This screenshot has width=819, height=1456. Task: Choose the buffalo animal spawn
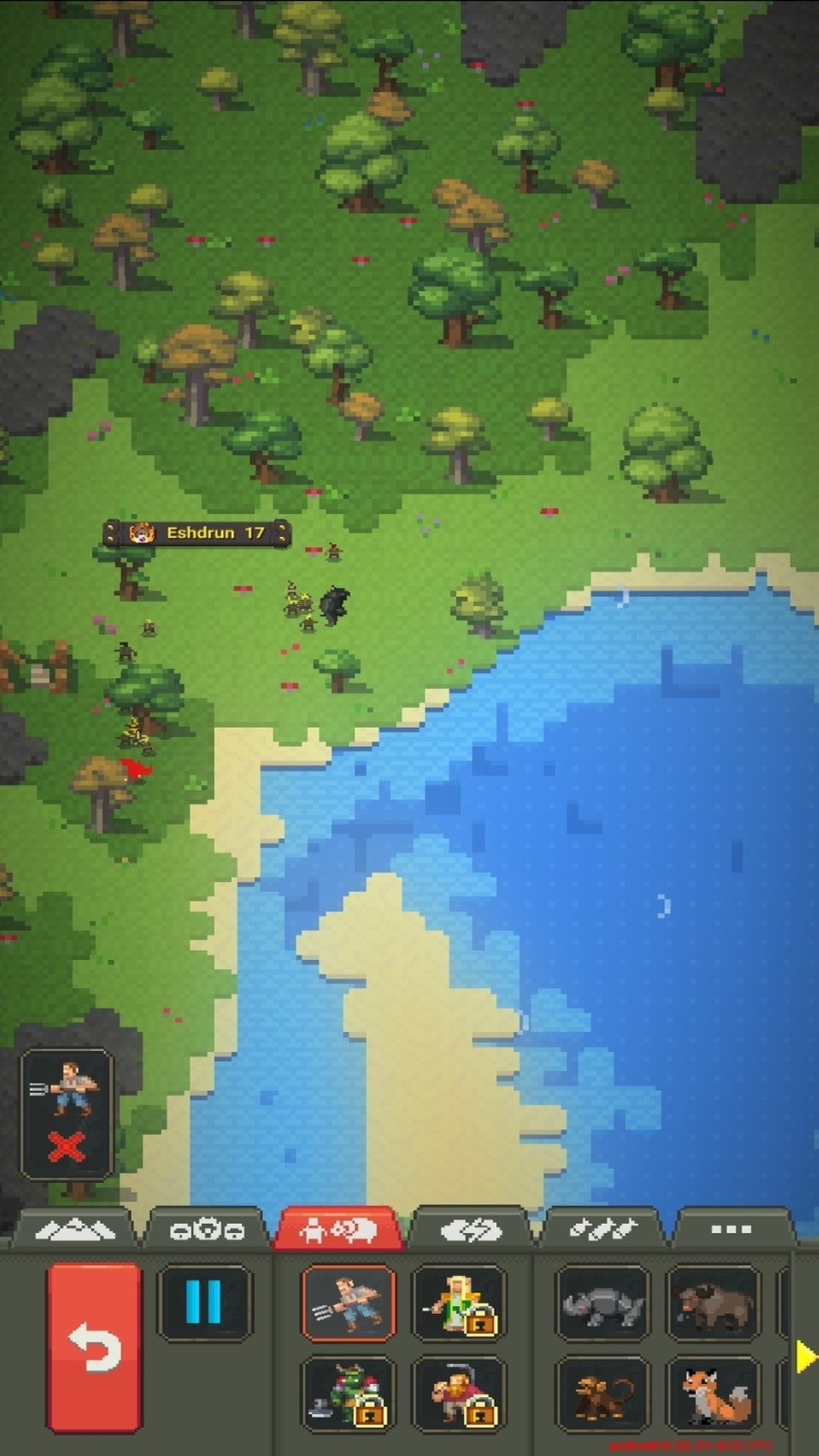[x=713, y=1302]
